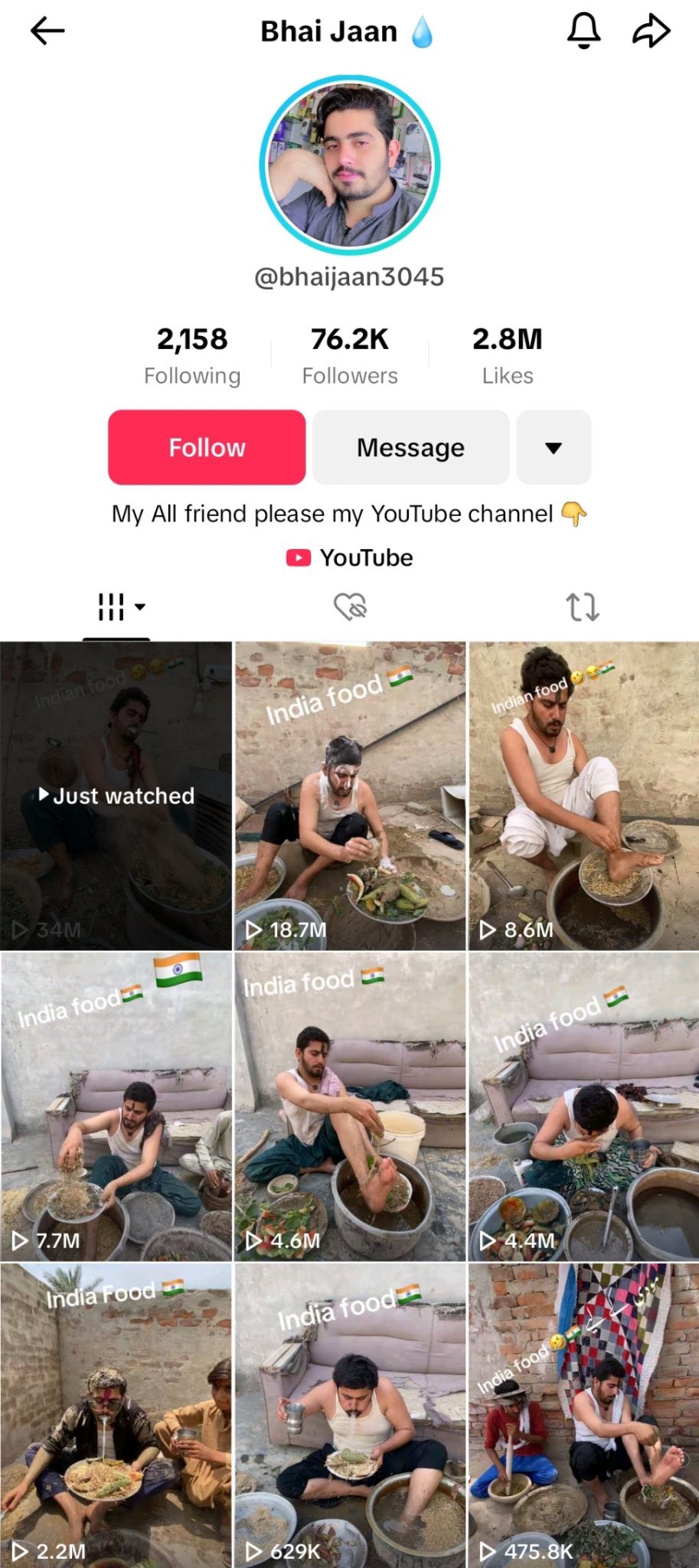
Task: Open the video with 629K views
Action: (350, 1416)
